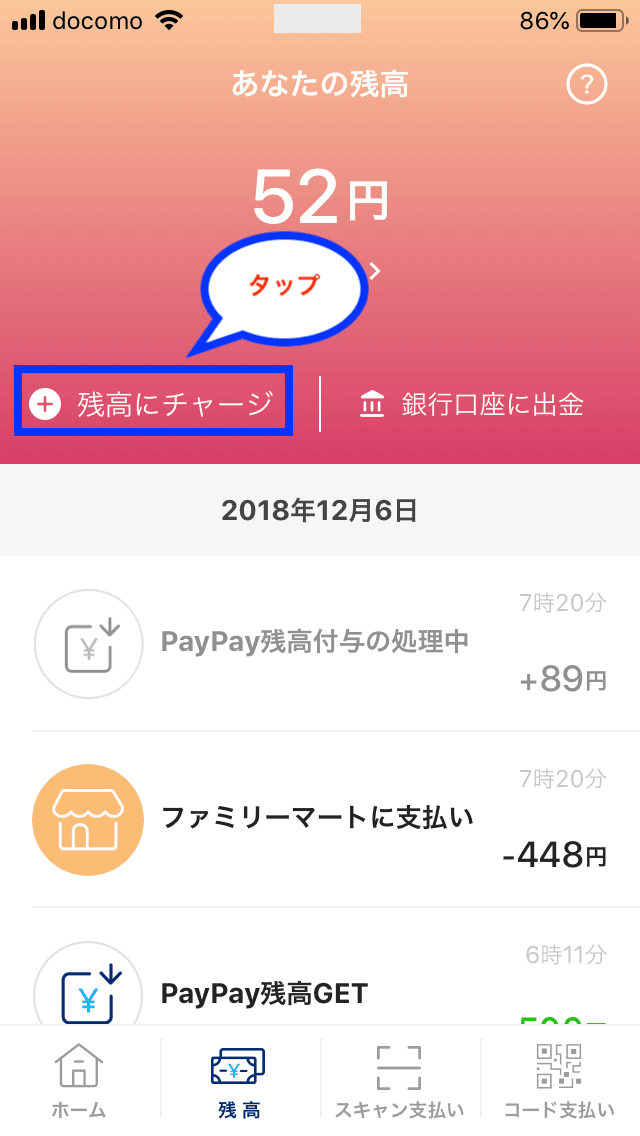The image size is (640, 1136).
Task: Open the help question mark icon
Action: [587, 85]
